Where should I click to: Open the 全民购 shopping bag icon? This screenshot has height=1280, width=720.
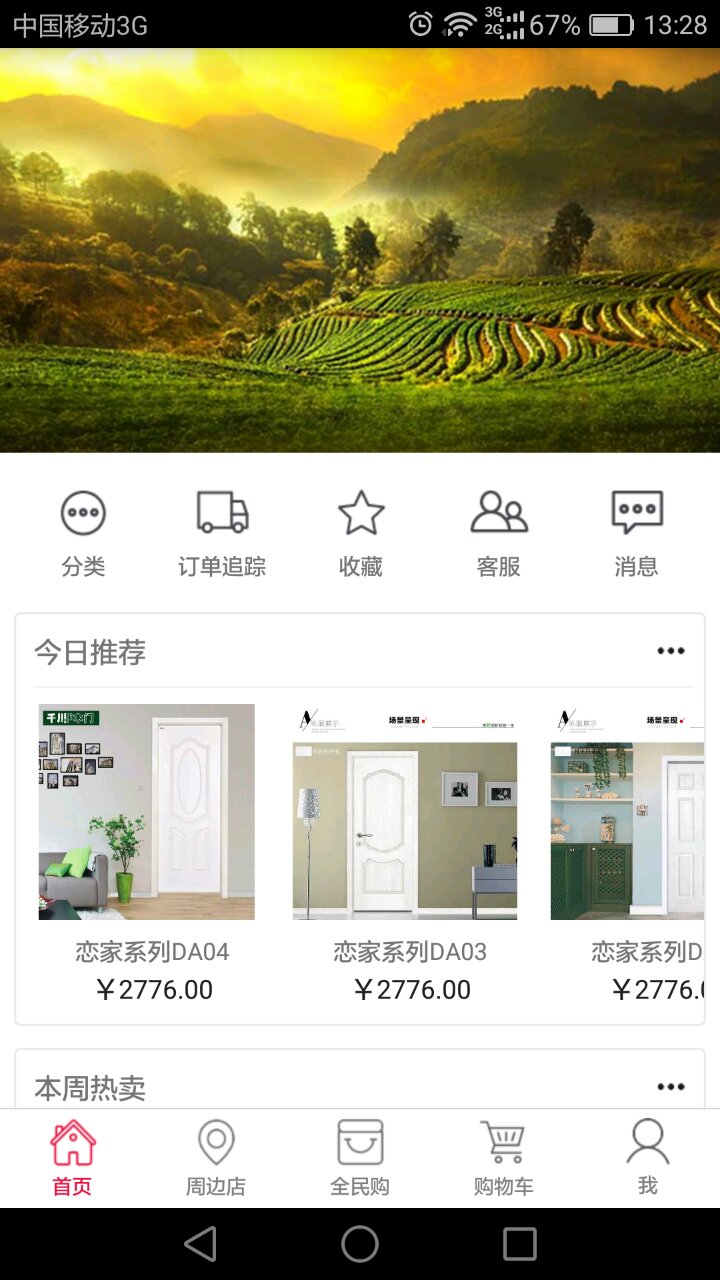359,1140
